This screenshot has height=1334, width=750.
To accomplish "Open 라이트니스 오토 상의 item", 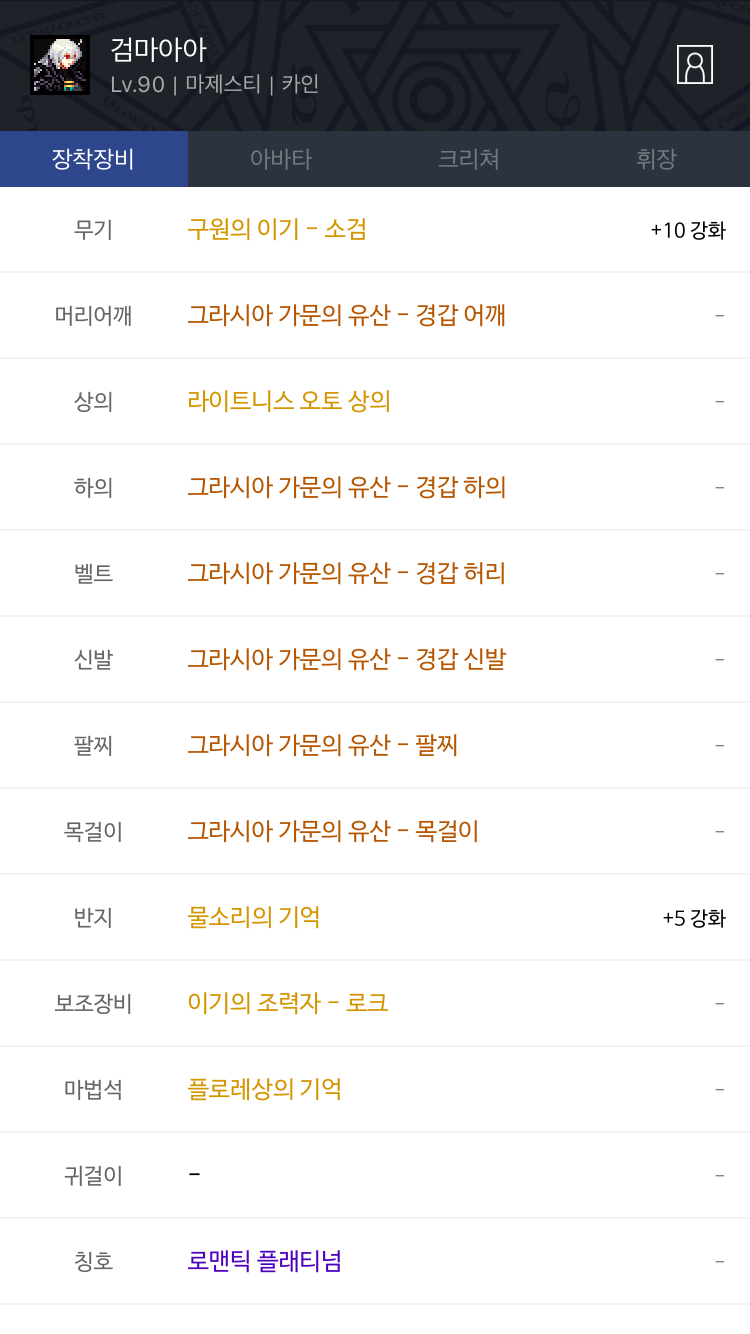I will [289, 401].
